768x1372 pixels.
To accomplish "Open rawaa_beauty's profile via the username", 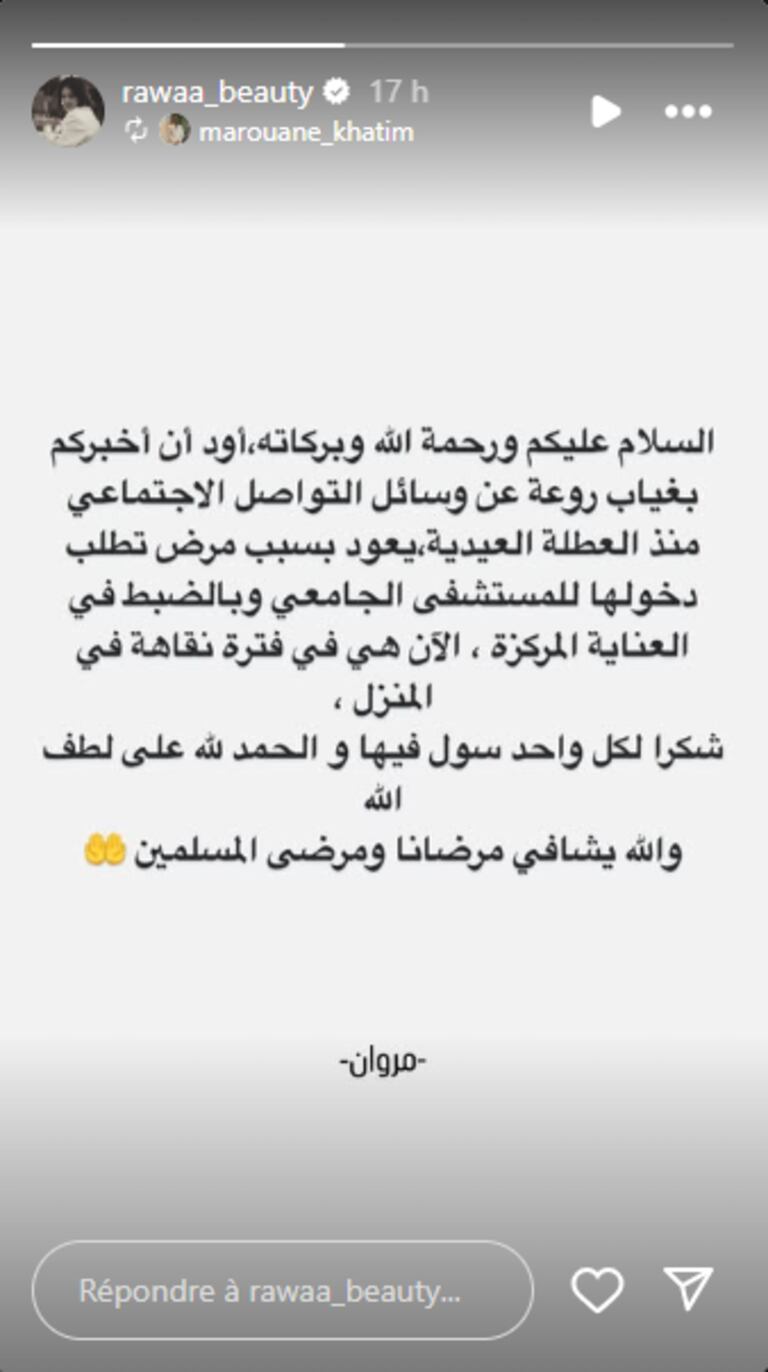I will pyautogui.click(x=215, y=91).
